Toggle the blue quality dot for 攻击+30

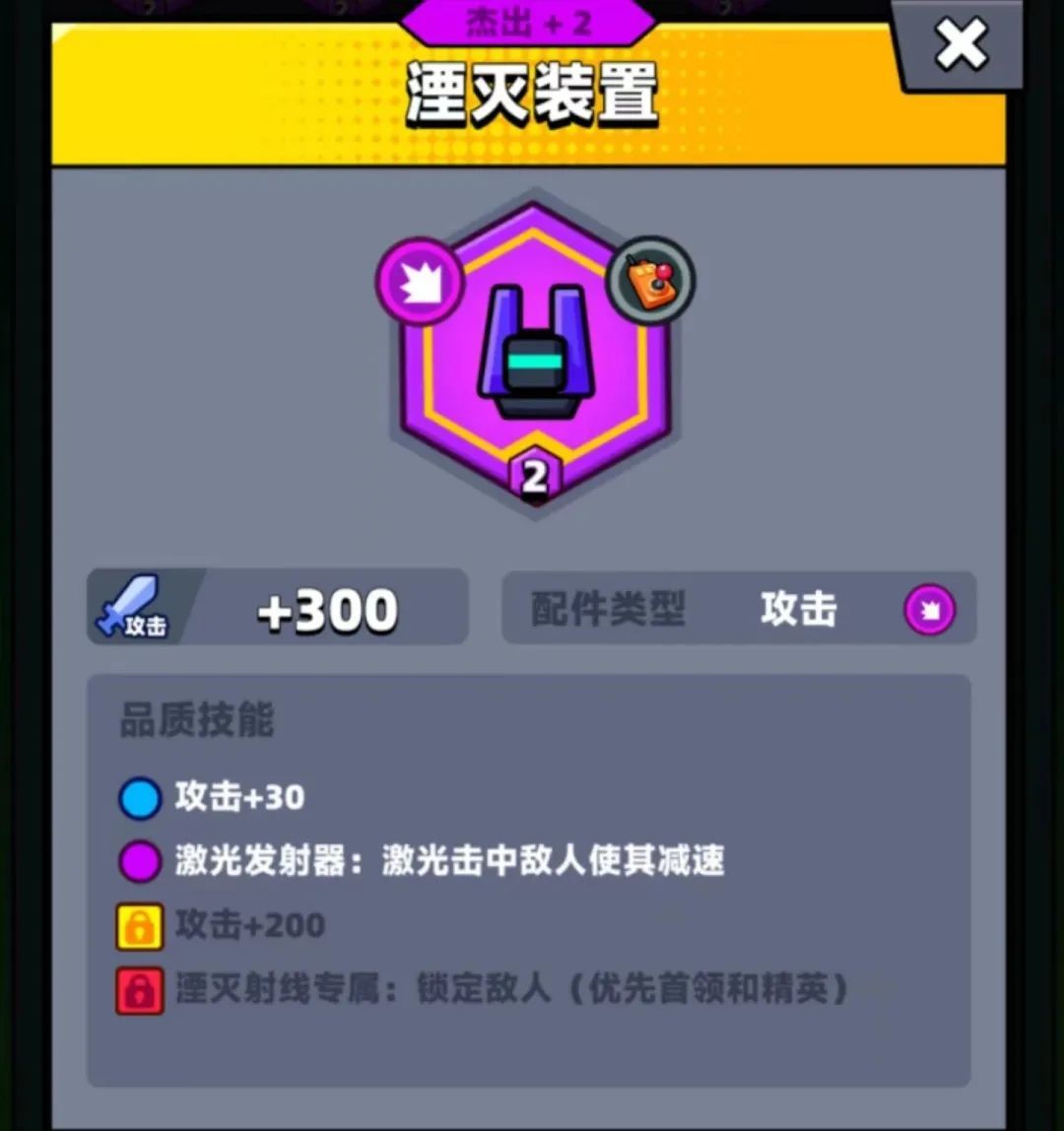[138, 798]
